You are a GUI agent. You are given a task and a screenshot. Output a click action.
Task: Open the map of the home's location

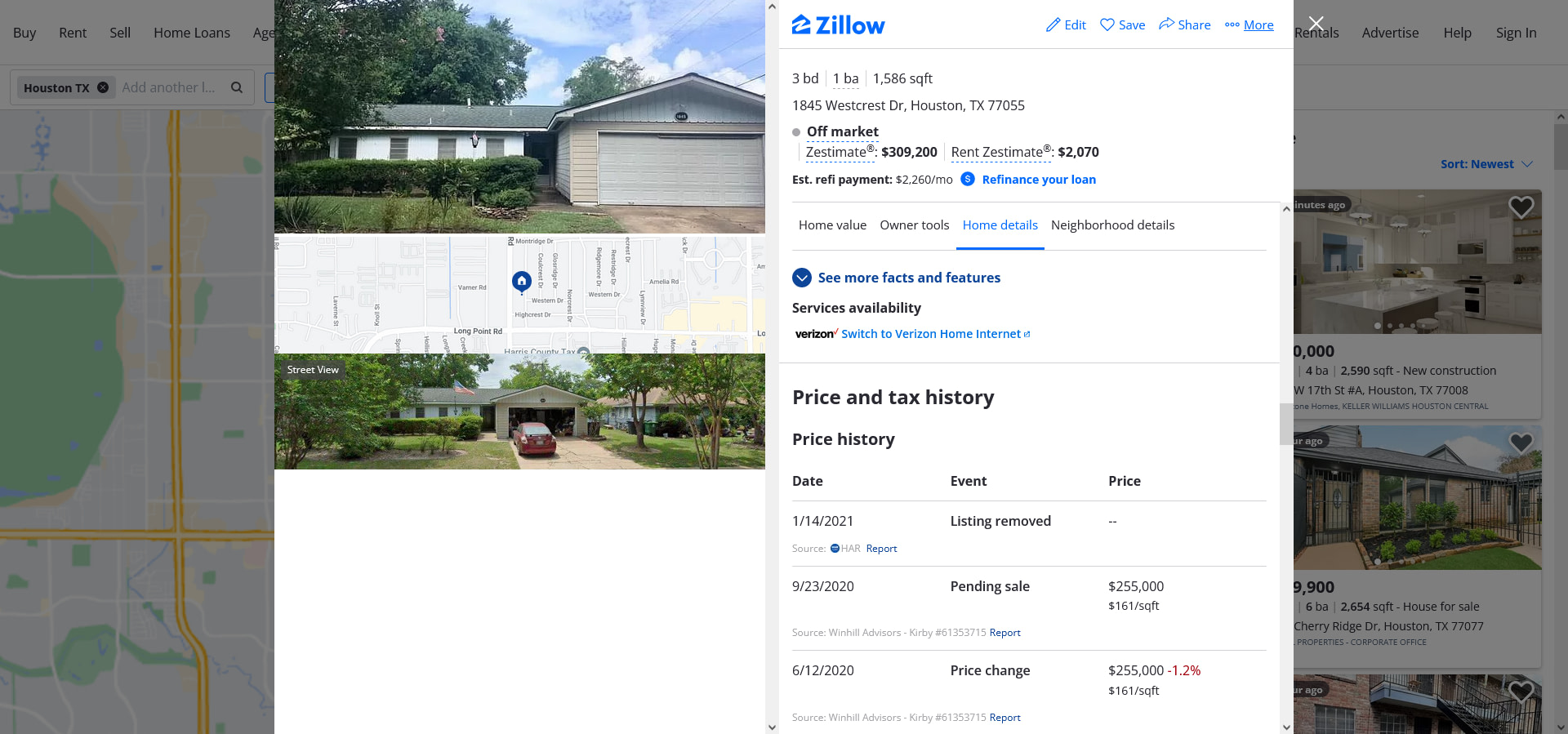click(519, 294)
